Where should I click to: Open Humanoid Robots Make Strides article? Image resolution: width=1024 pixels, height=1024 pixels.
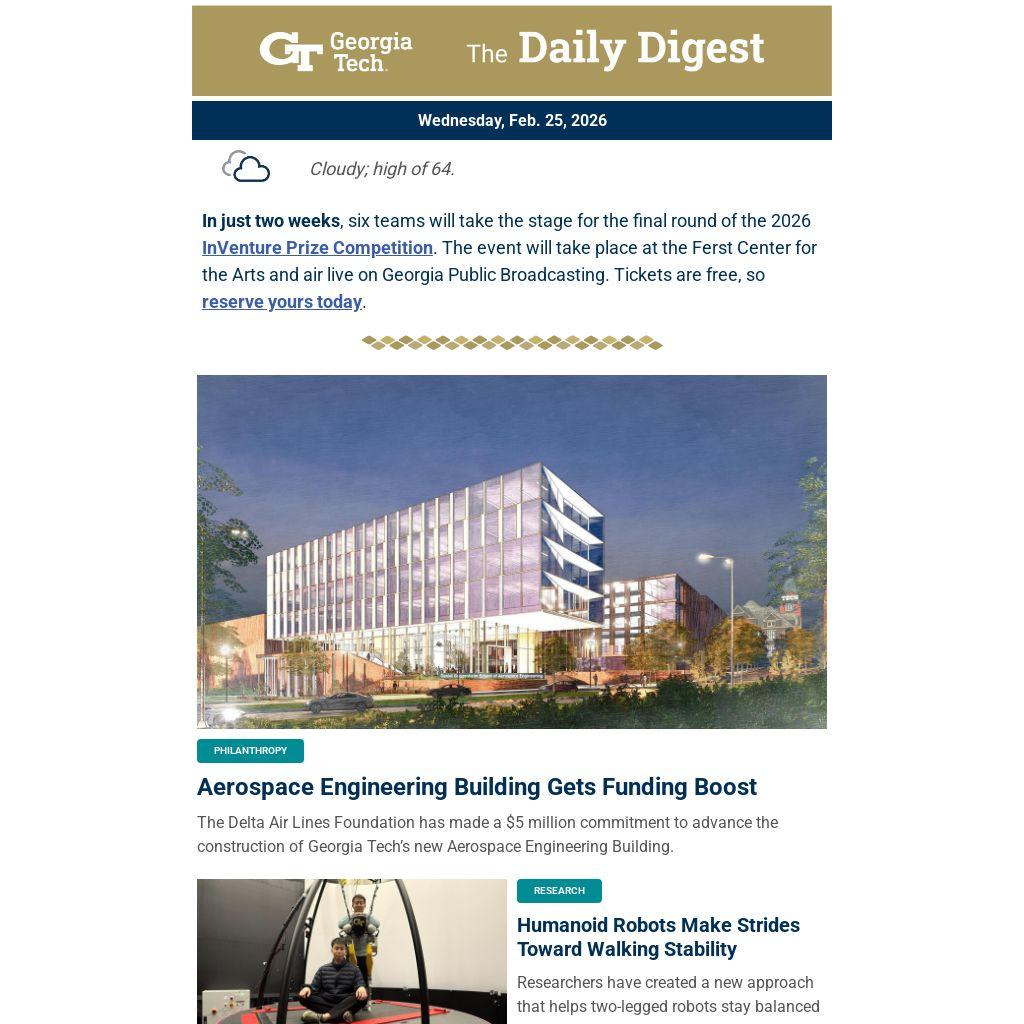657,937
